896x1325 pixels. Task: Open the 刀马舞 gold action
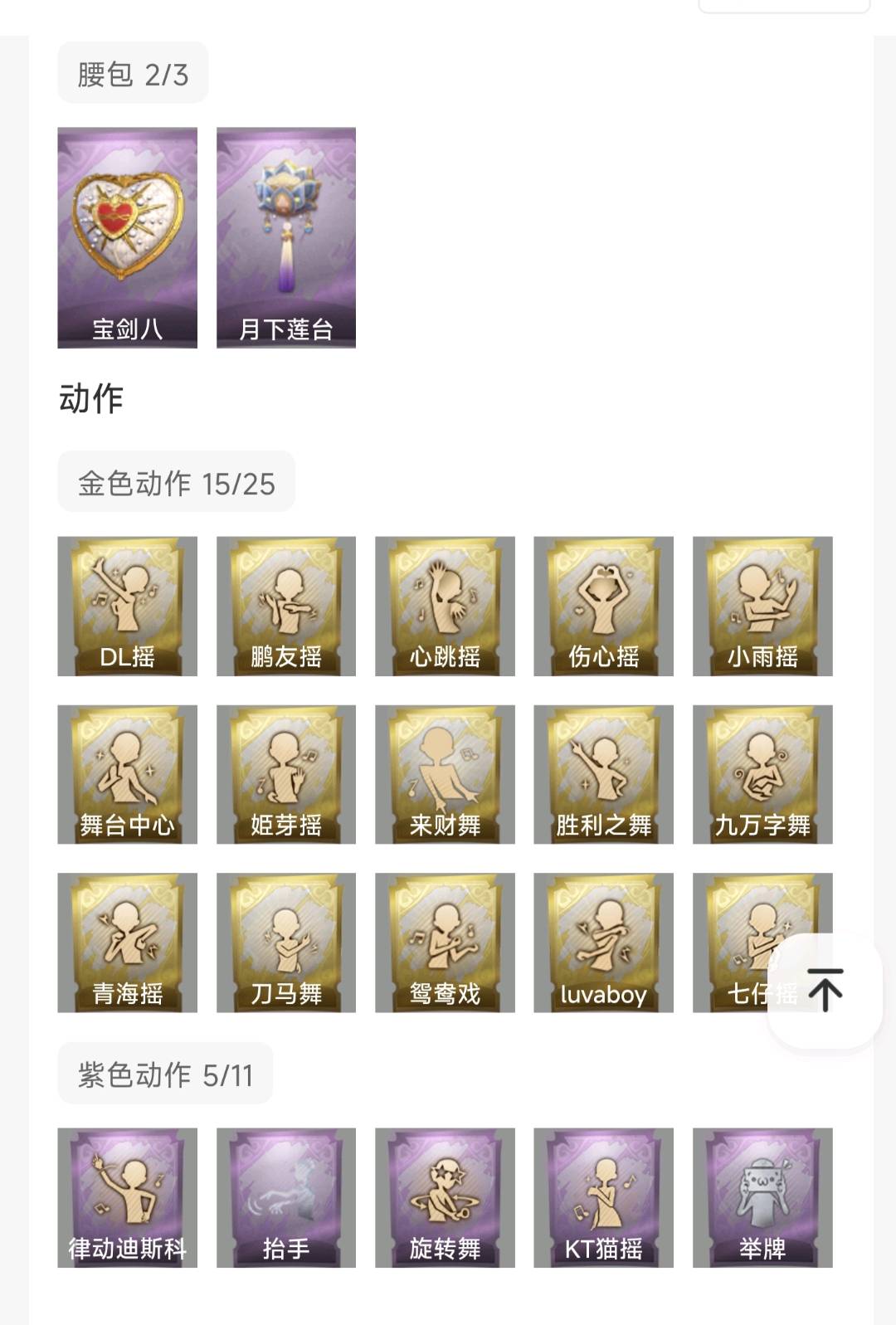pos(286,943)
